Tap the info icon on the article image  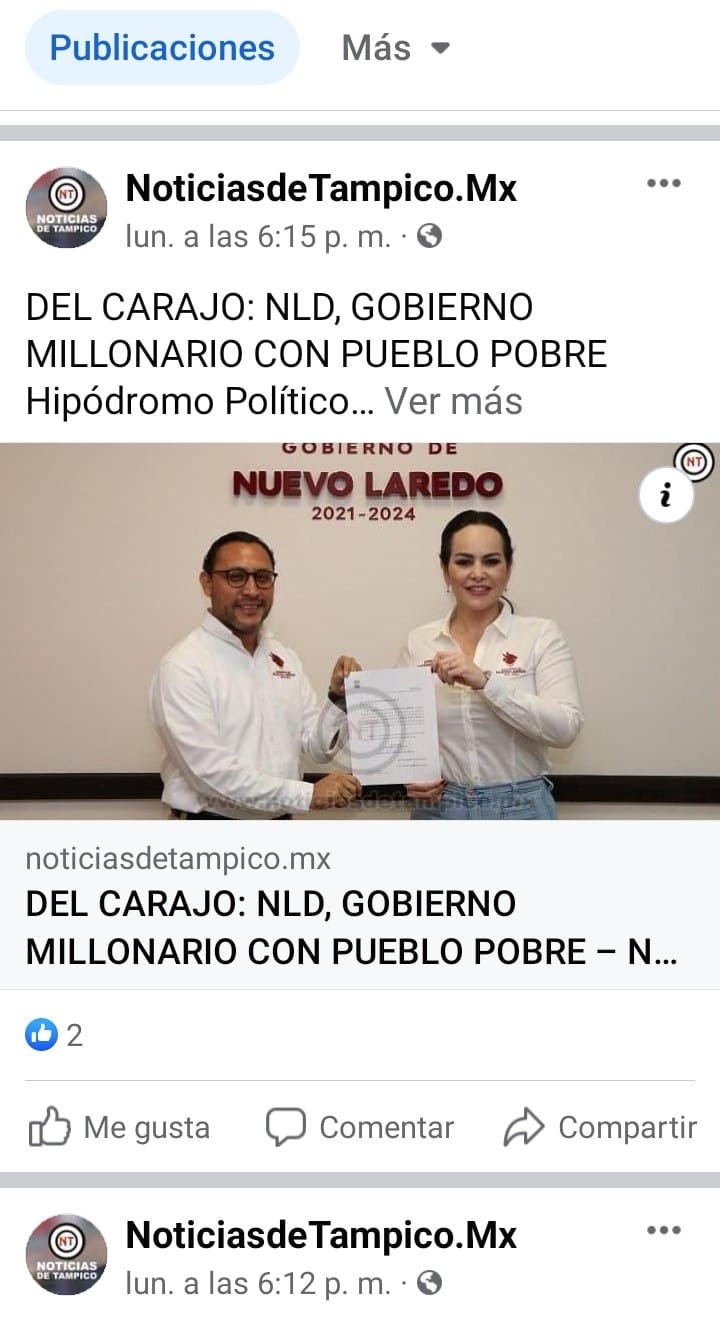click(x=666, y=496)
